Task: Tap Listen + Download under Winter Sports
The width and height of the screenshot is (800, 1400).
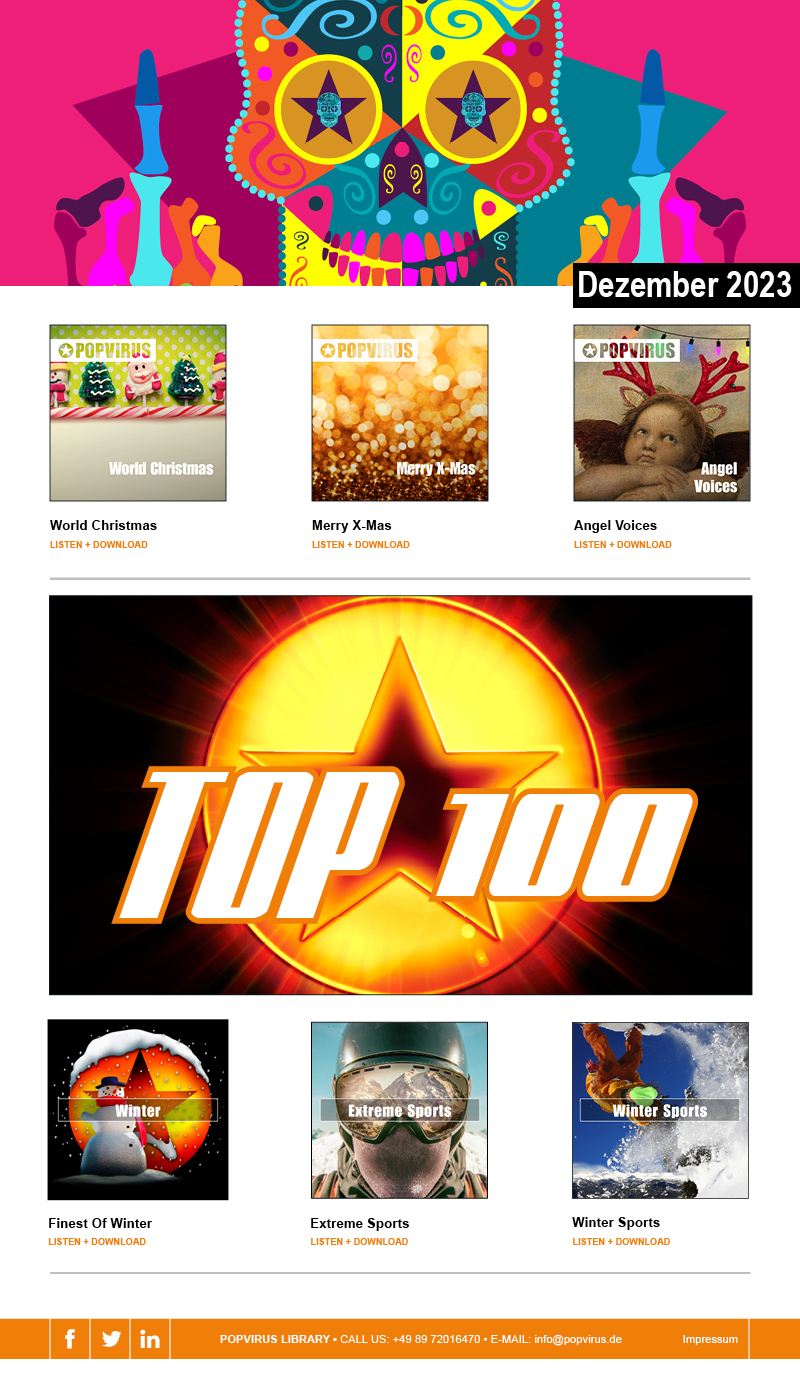Action: pyautogui.click(x=622, y=1242)
